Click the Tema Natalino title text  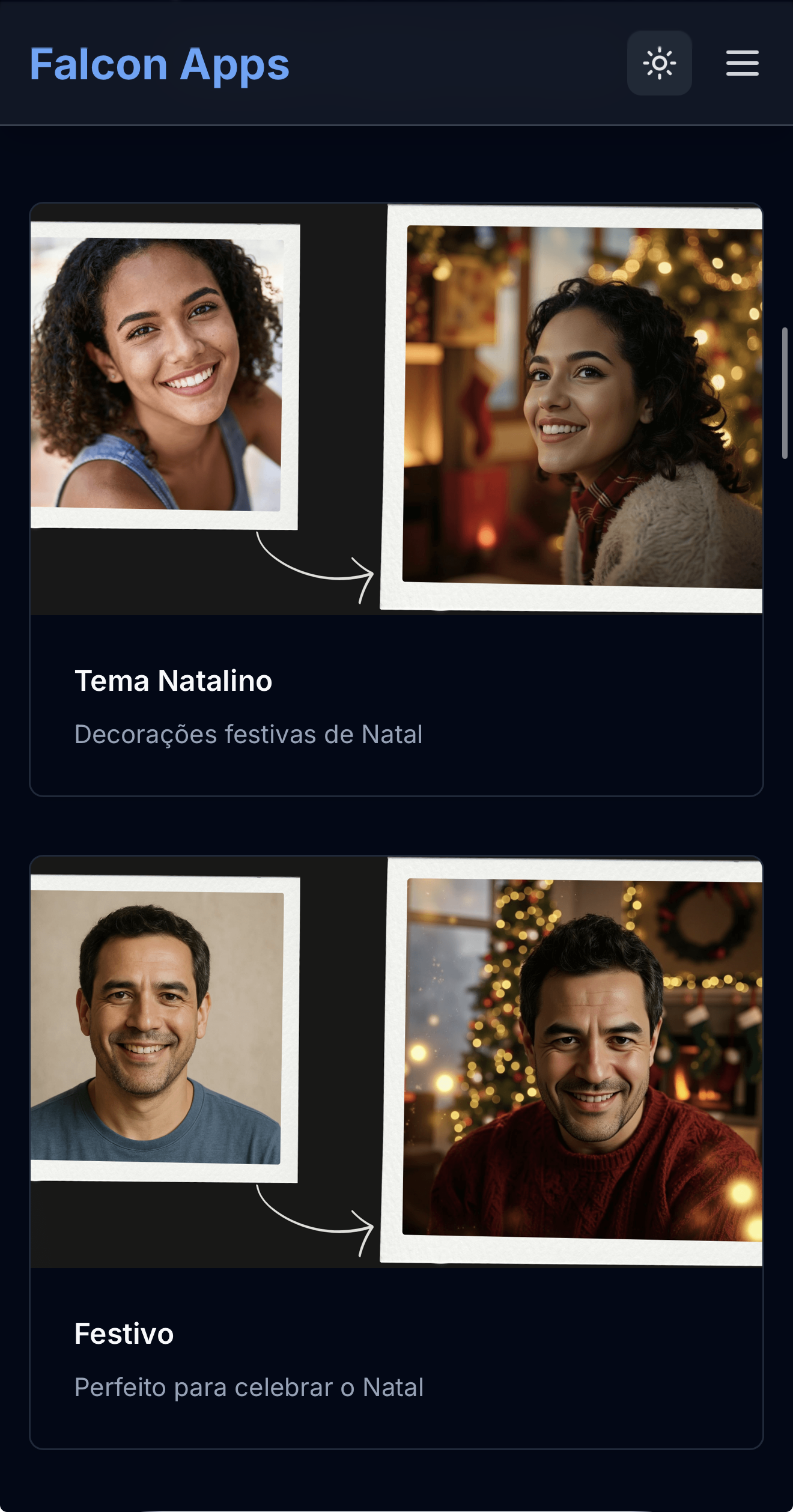173,681
